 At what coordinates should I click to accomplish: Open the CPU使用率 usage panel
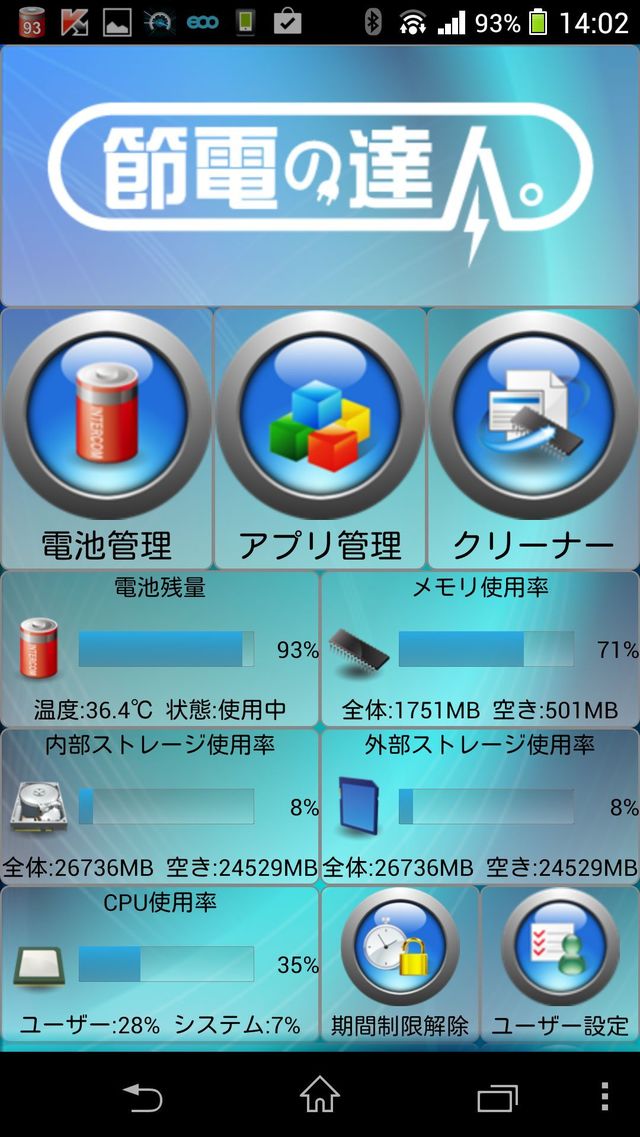click(160, 964)
